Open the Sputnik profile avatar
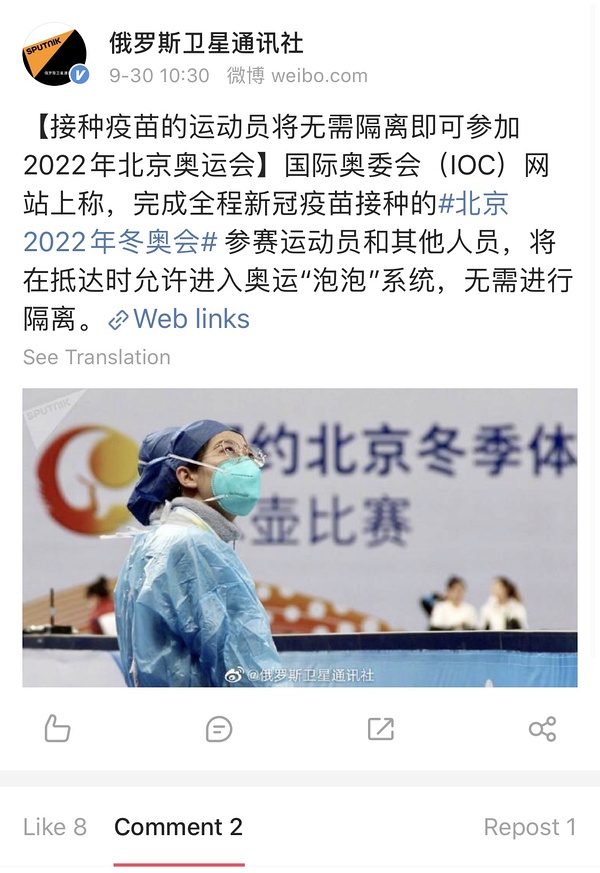600x873 pixels. point(55,55)
